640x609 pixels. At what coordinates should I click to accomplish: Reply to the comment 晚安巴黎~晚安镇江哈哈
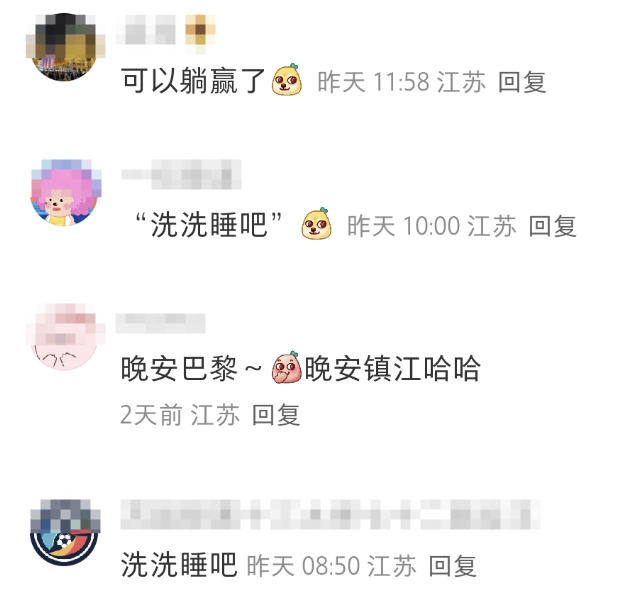(x=276, y=415)
